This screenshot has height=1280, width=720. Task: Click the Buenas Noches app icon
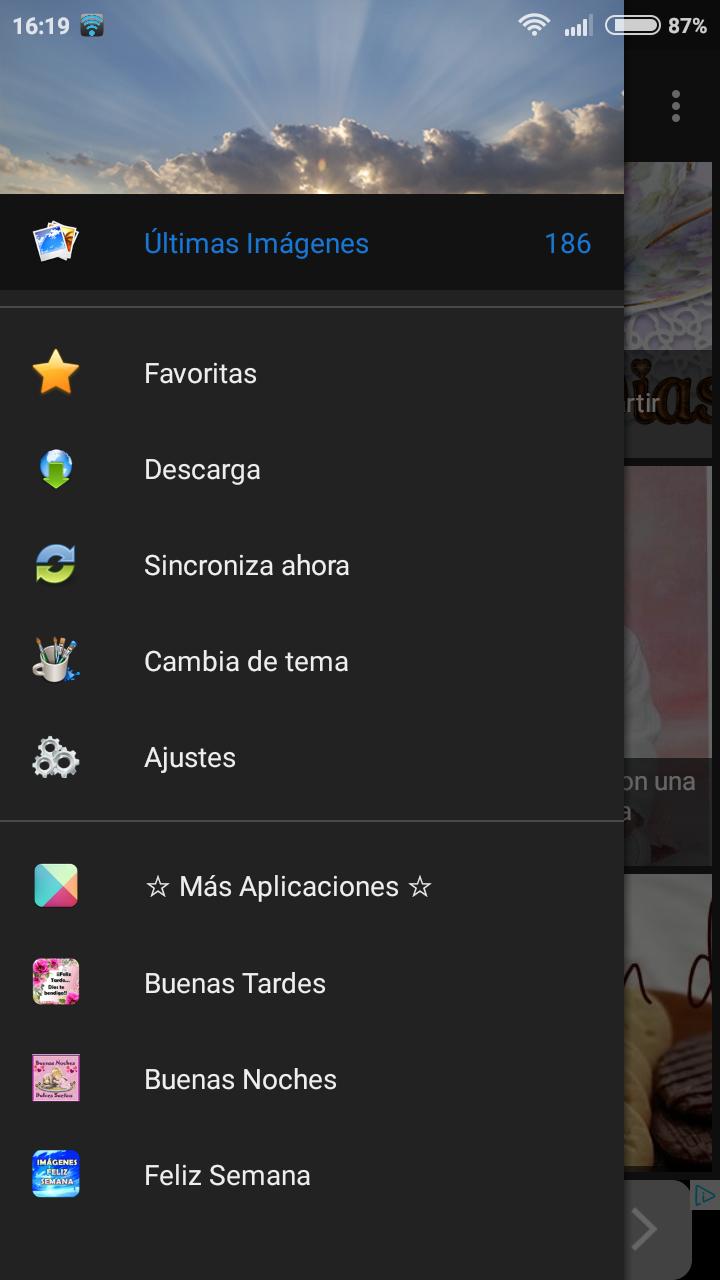pos(55,1078)
